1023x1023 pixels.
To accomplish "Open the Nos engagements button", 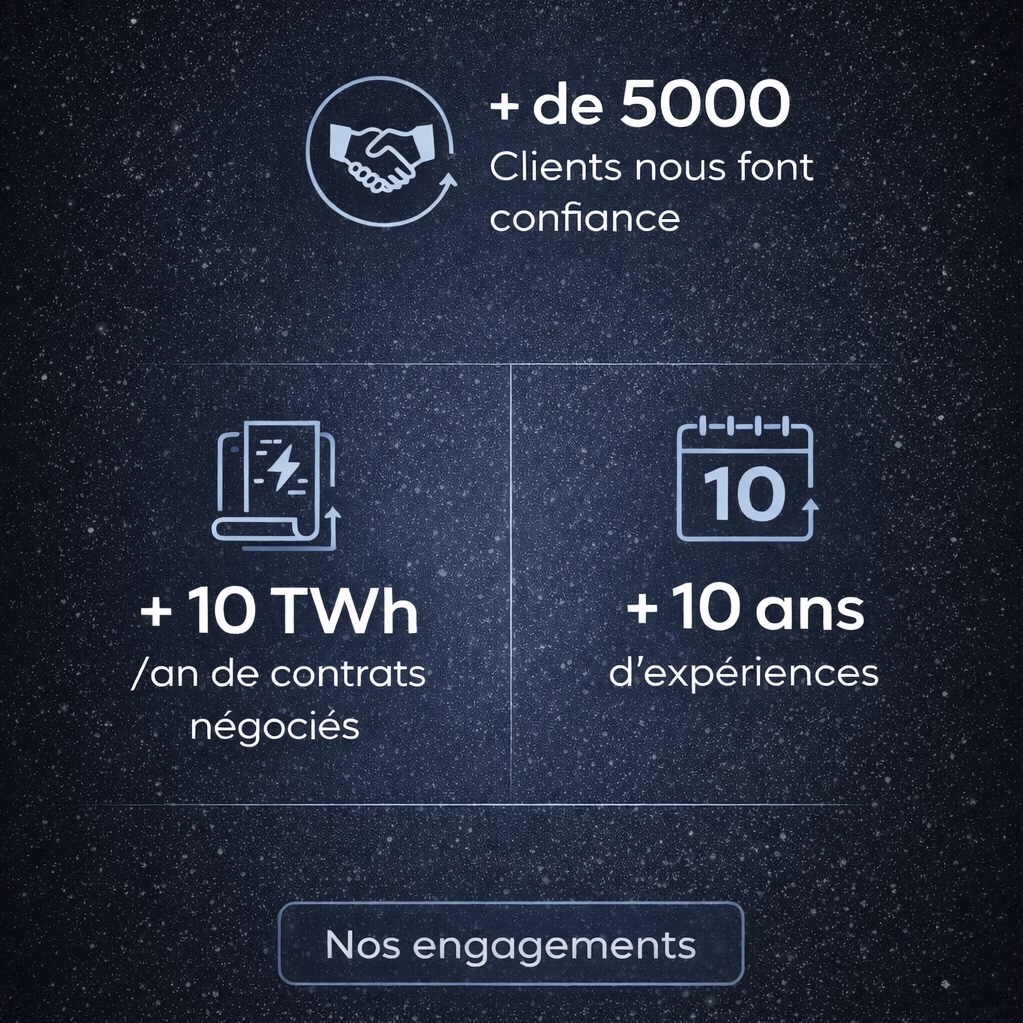I will [511, 944].
